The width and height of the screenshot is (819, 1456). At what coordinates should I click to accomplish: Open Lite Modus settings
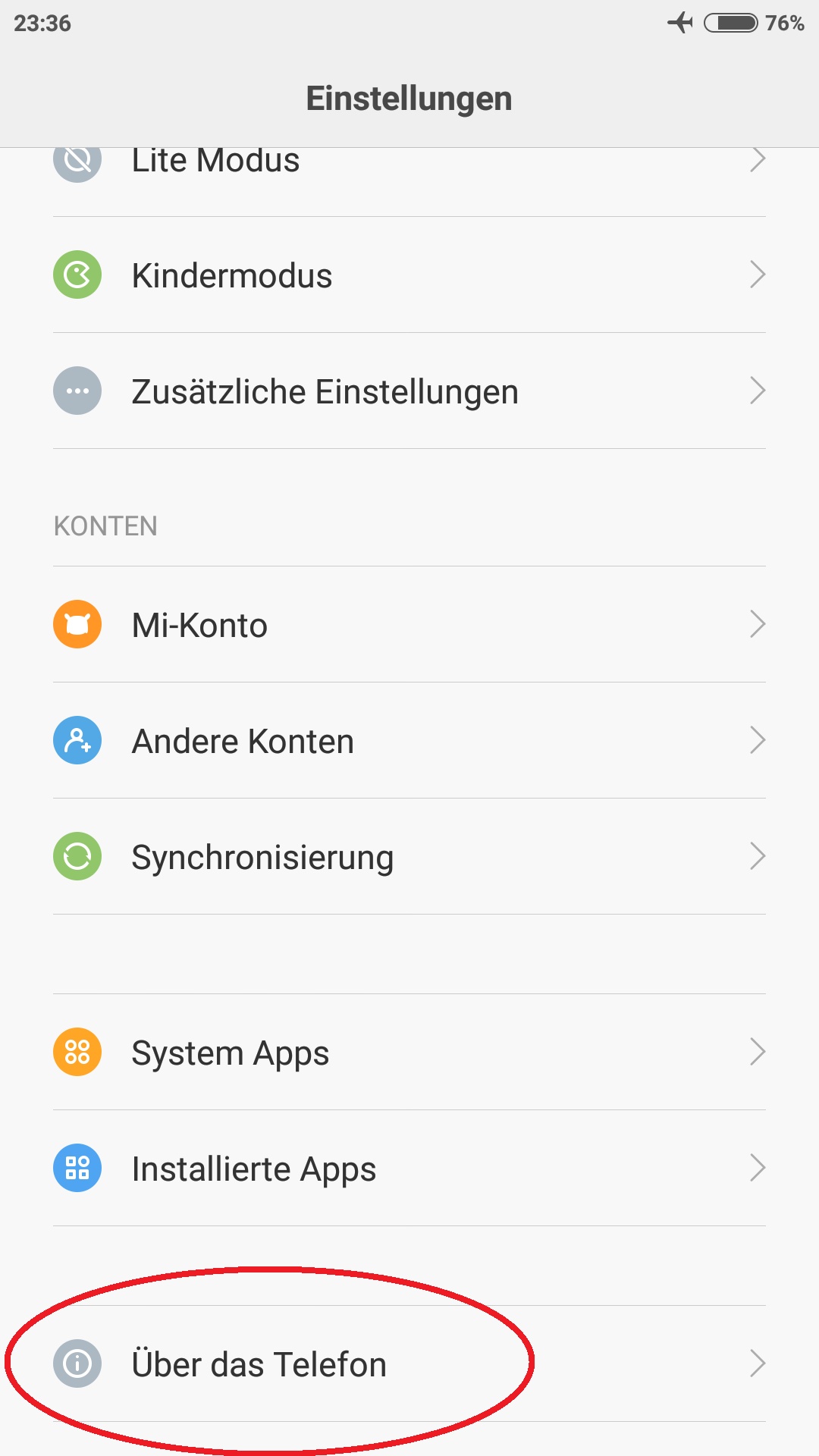coord(409,182)
